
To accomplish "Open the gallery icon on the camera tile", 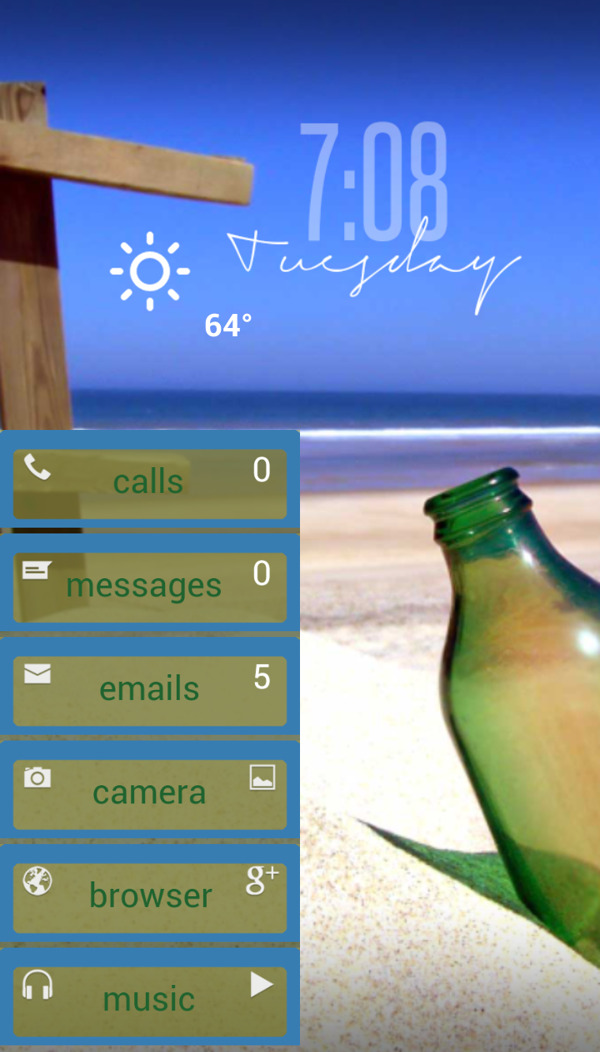I will [262, 777].
